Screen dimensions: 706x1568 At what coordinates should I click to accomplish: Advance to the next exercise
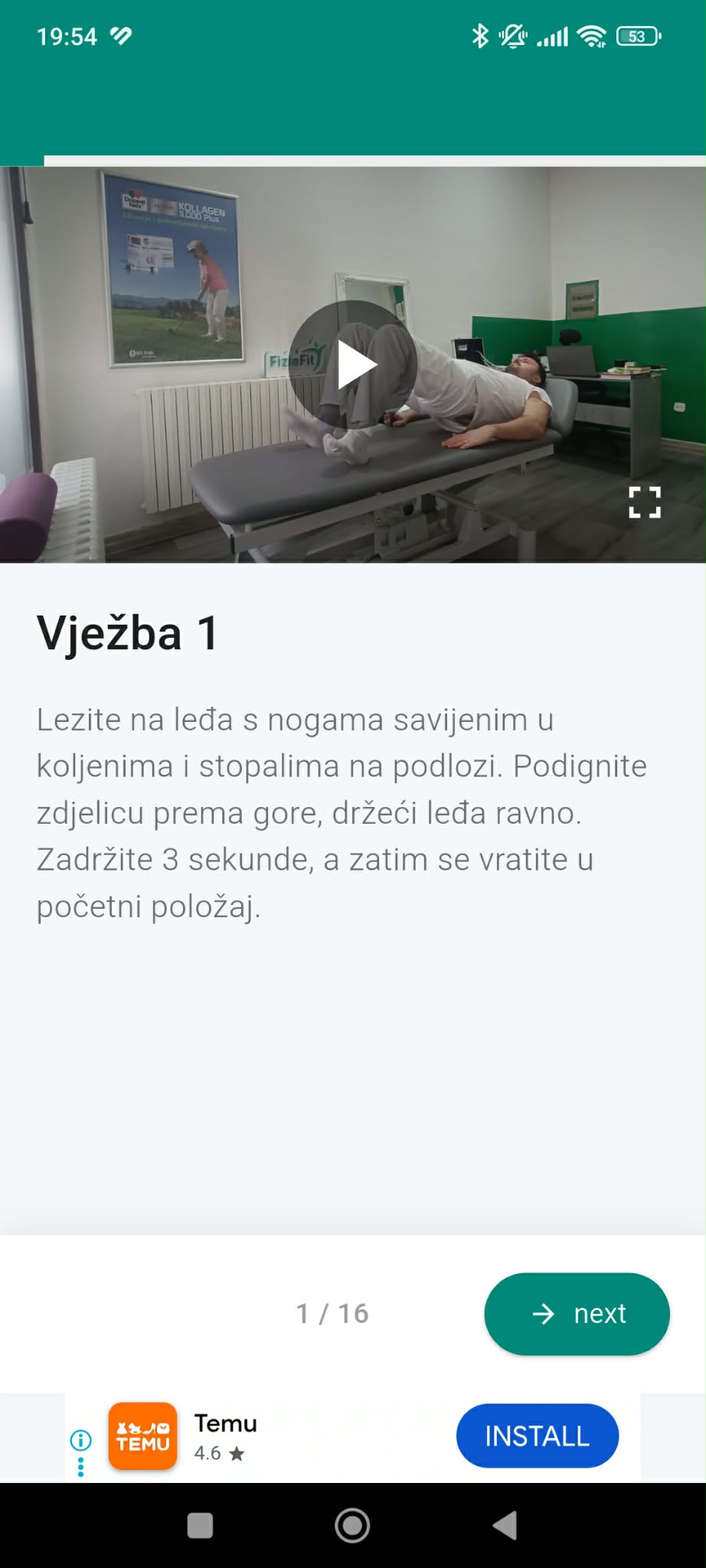(x=577, y=1313)
